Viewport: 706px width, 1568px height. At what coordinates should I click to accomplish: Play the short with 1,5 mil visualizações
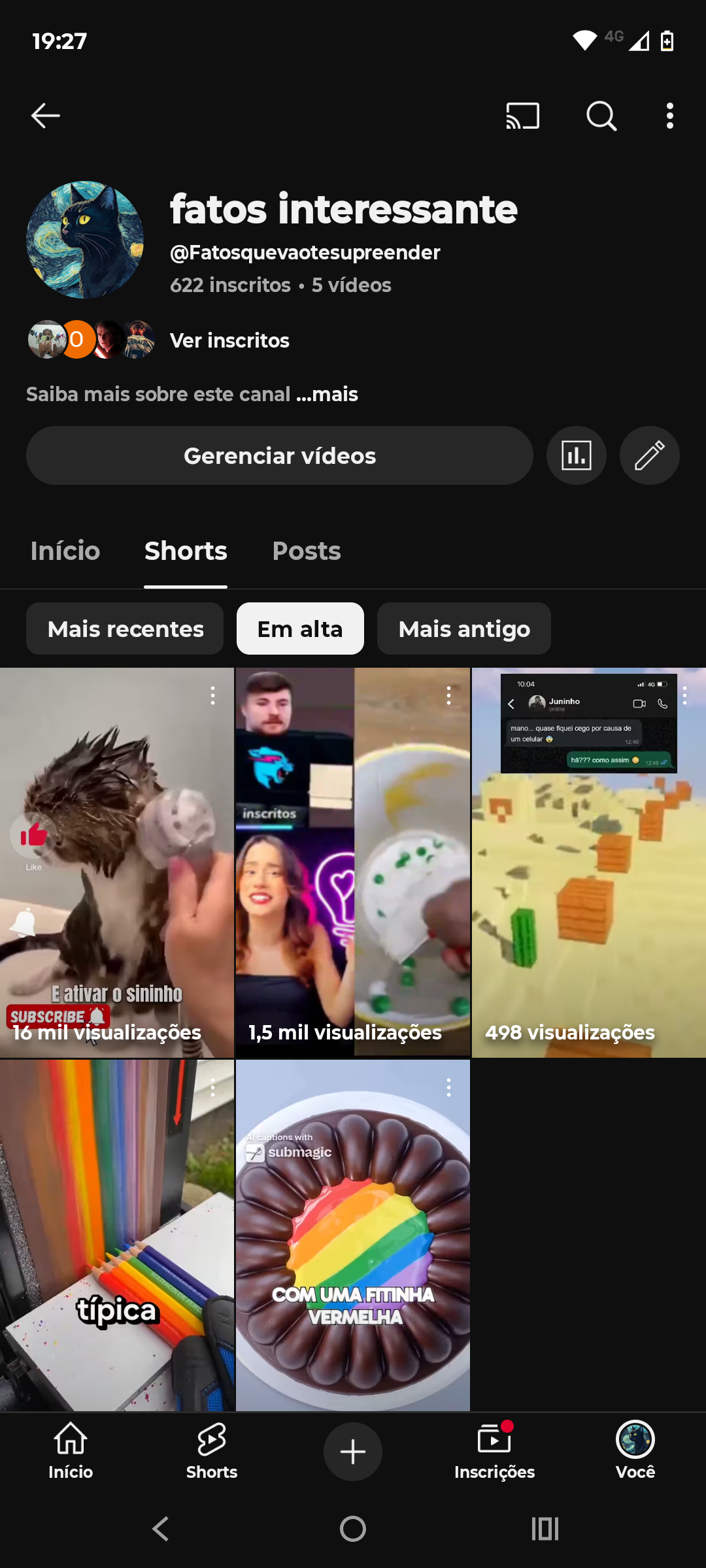[352, 862]
